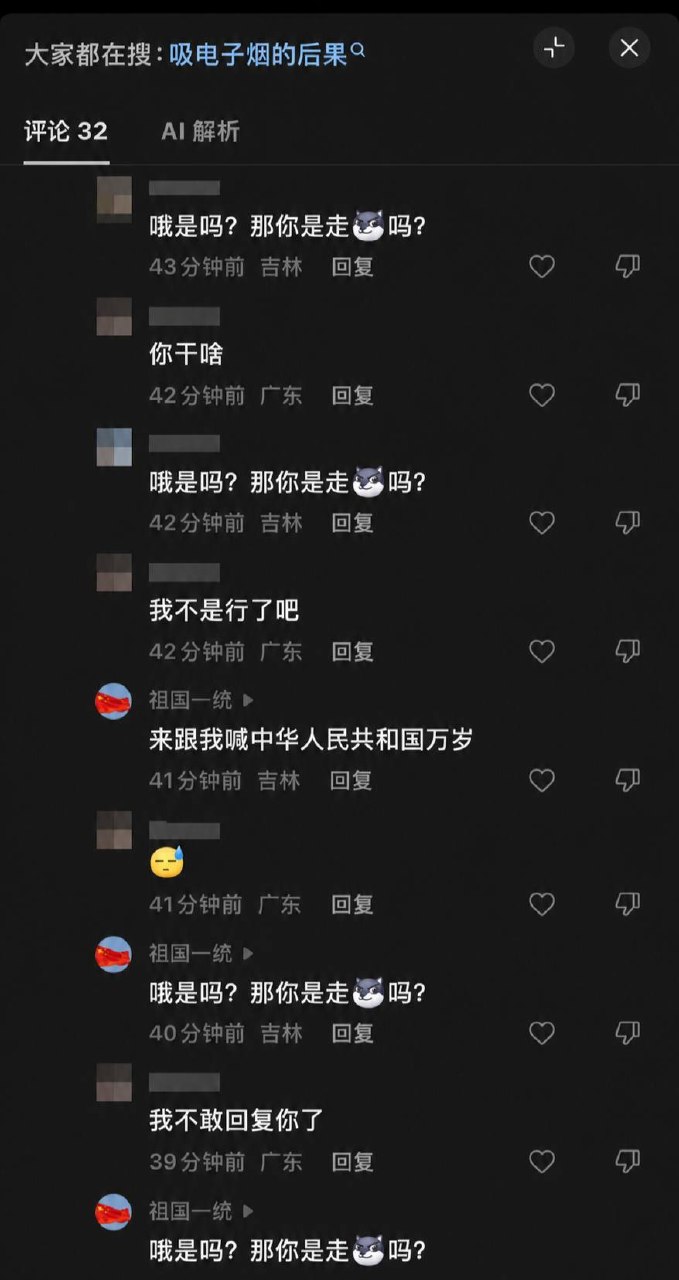Reply to the 43分钟前 comment from 吉林
This screenshot has width=679, height=1280.
click(x=353, y=267)
